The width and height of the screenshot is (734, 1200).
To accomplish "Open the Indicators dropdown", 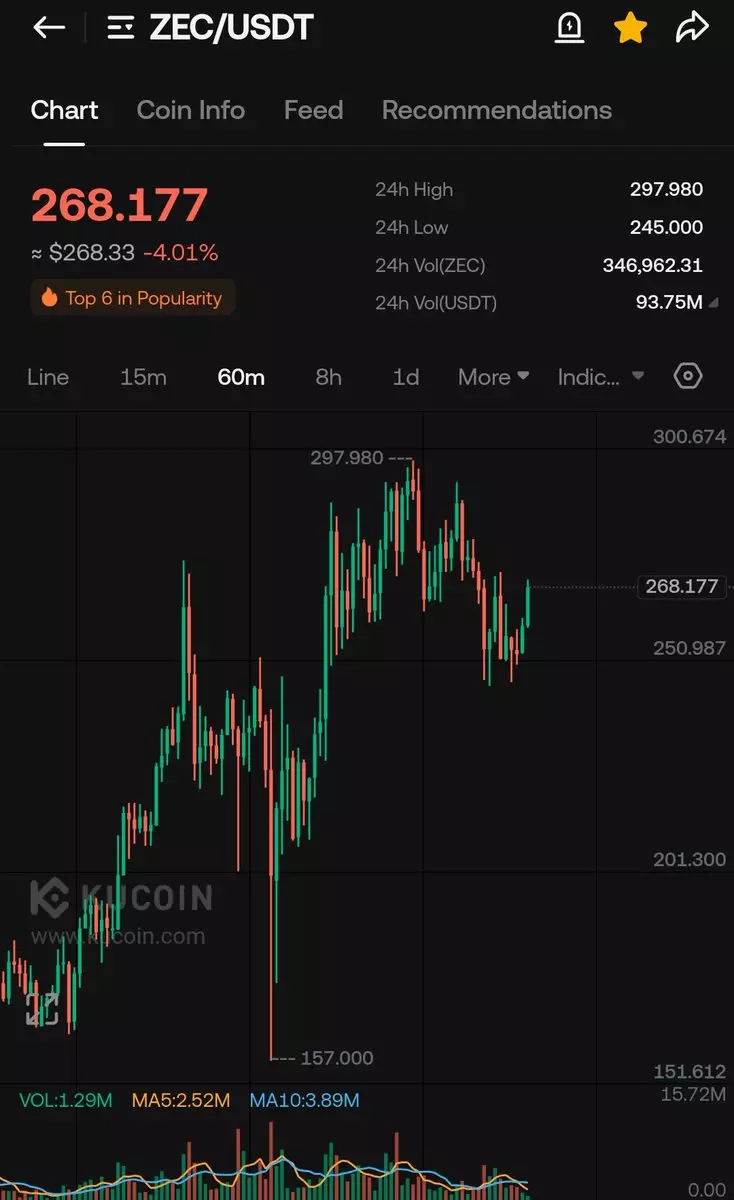I will tap(600, 377).
